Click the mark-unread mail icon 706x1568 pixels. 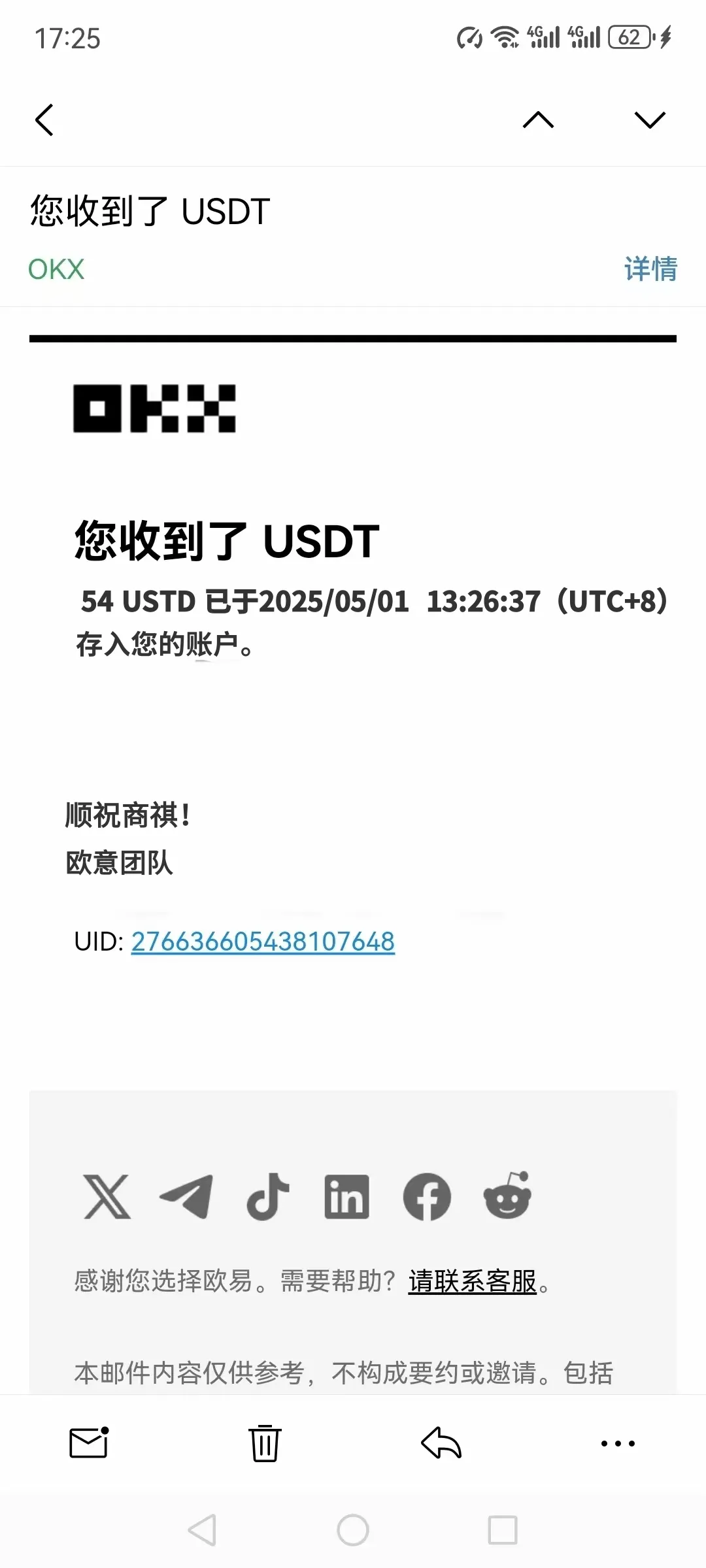(x=89, y=1444)
